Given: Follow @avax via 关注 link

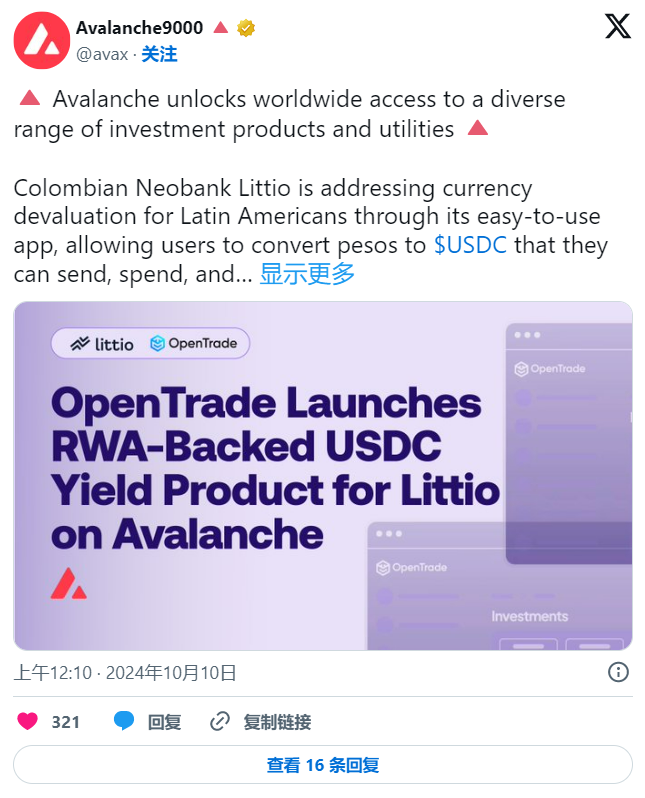Looking at the screenshot, I should point(159,54).
